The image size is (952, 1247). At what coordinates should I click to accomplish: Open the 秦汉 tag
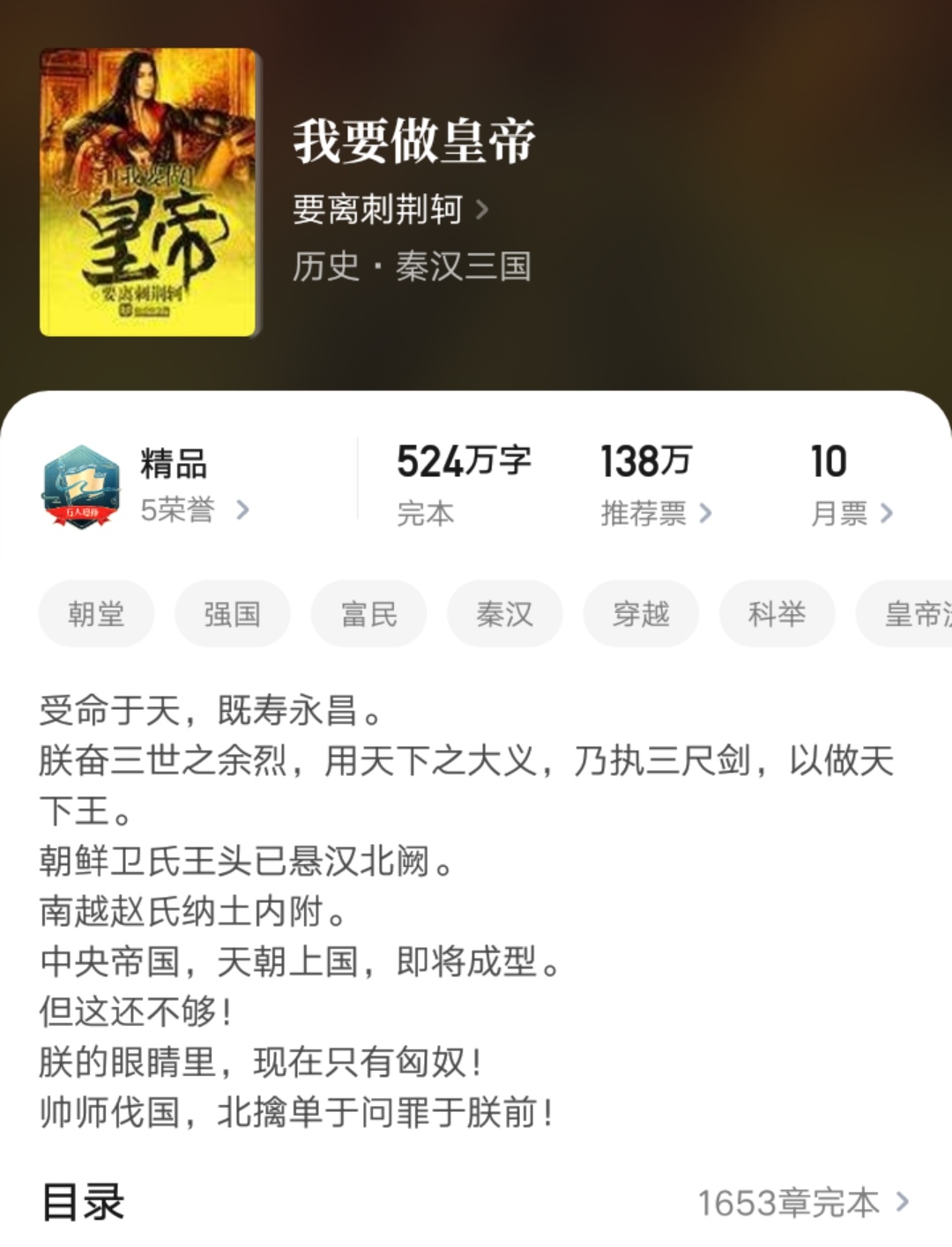[504, 614]
